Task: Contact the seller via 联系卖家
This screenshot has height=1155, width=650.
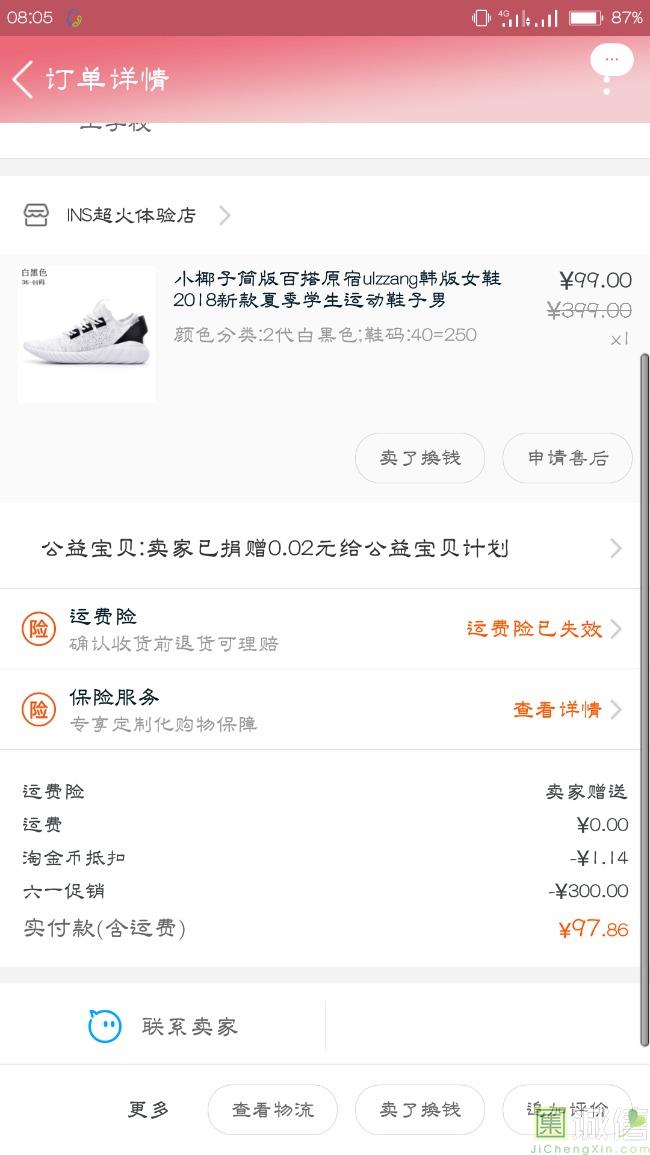Action: (164, 1026)
